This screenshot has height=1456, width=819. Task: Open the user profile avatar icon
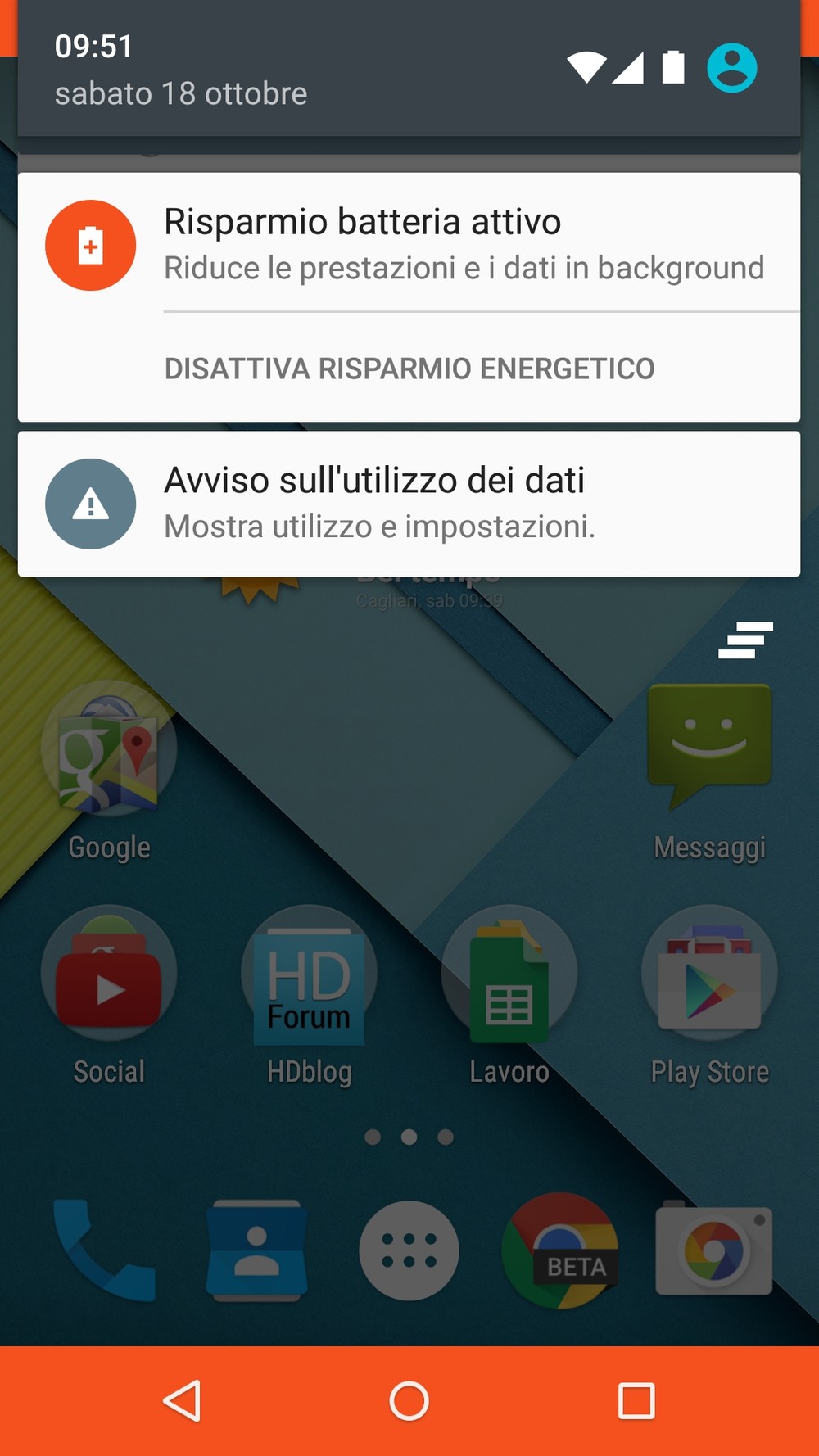[x=732, y=67]
